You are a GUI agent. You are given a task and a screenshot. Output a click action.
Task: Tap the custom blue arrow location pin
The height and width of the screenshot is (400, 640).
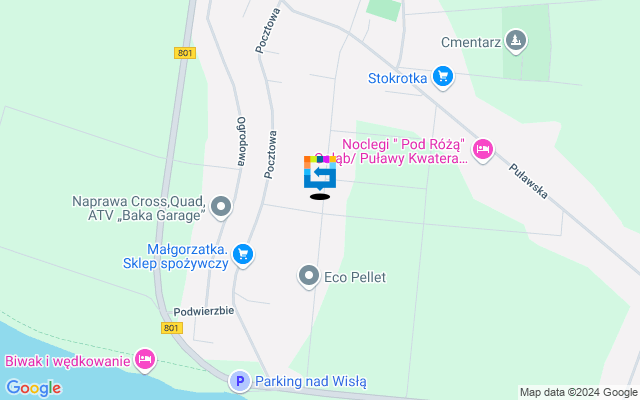pos(320,174)
